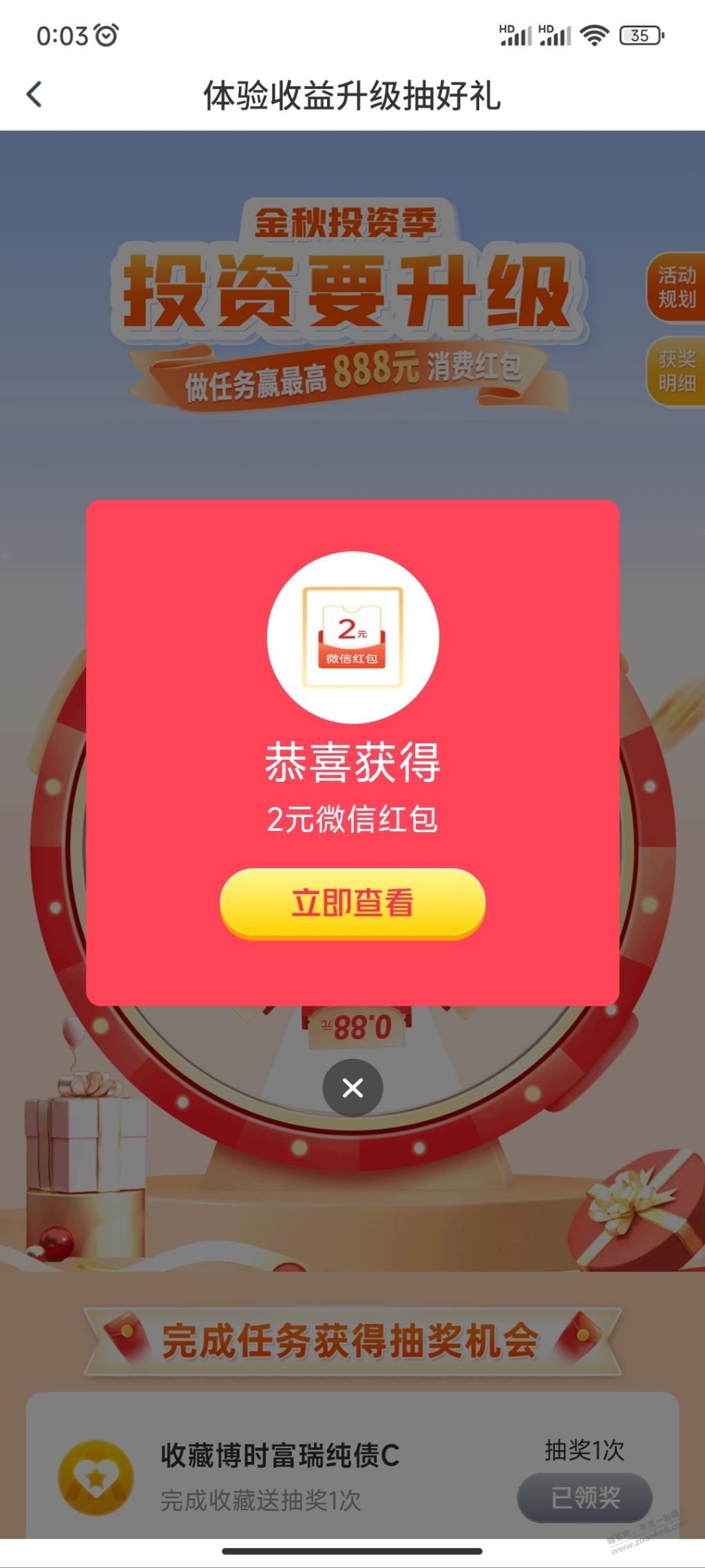Tap the 恭喜获得 congratulations text
The width and height of the screenshot is (705, 1568).
352,761
